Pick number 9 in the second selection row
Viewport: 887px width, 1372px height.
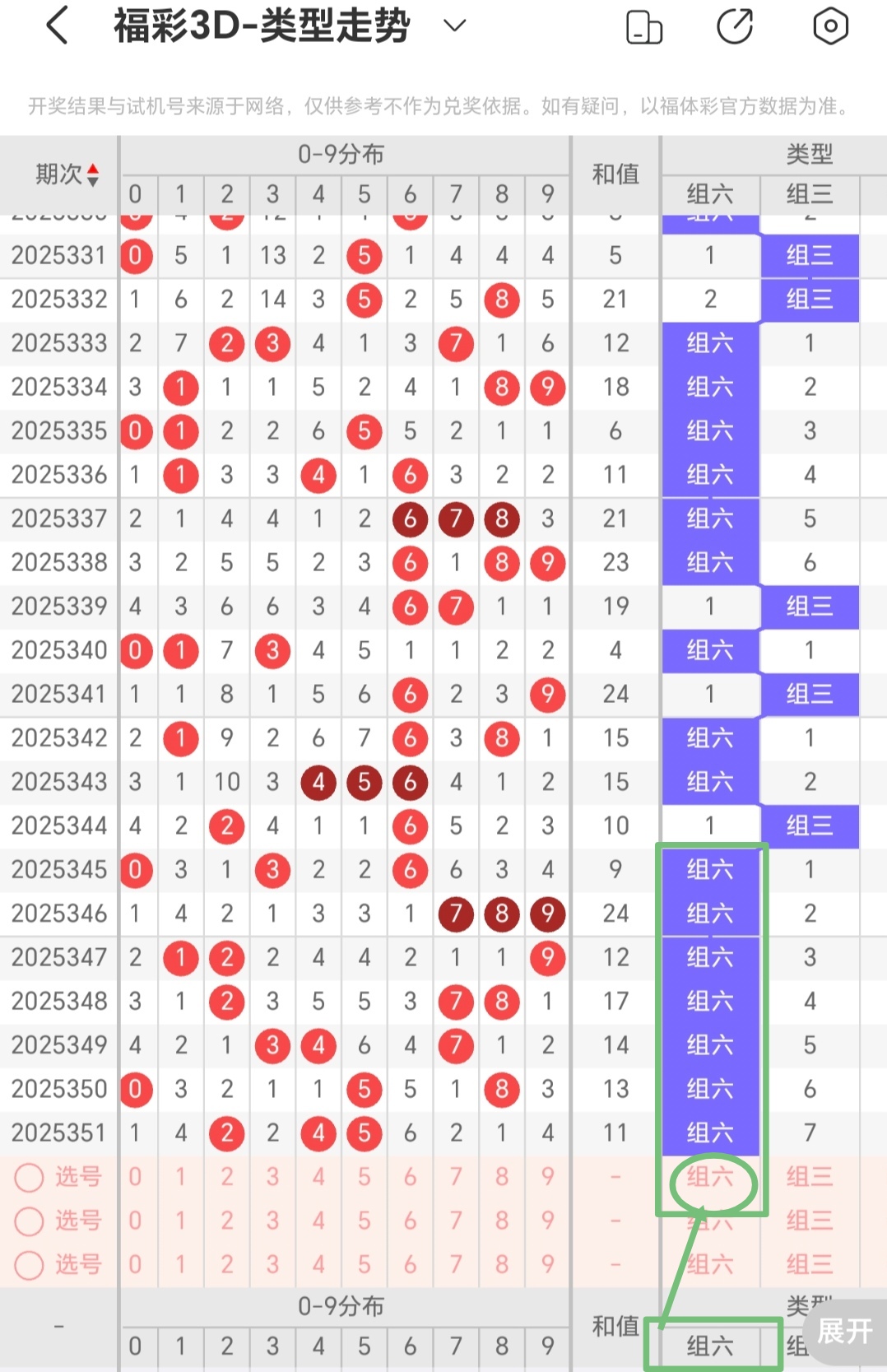[546, 1222]
